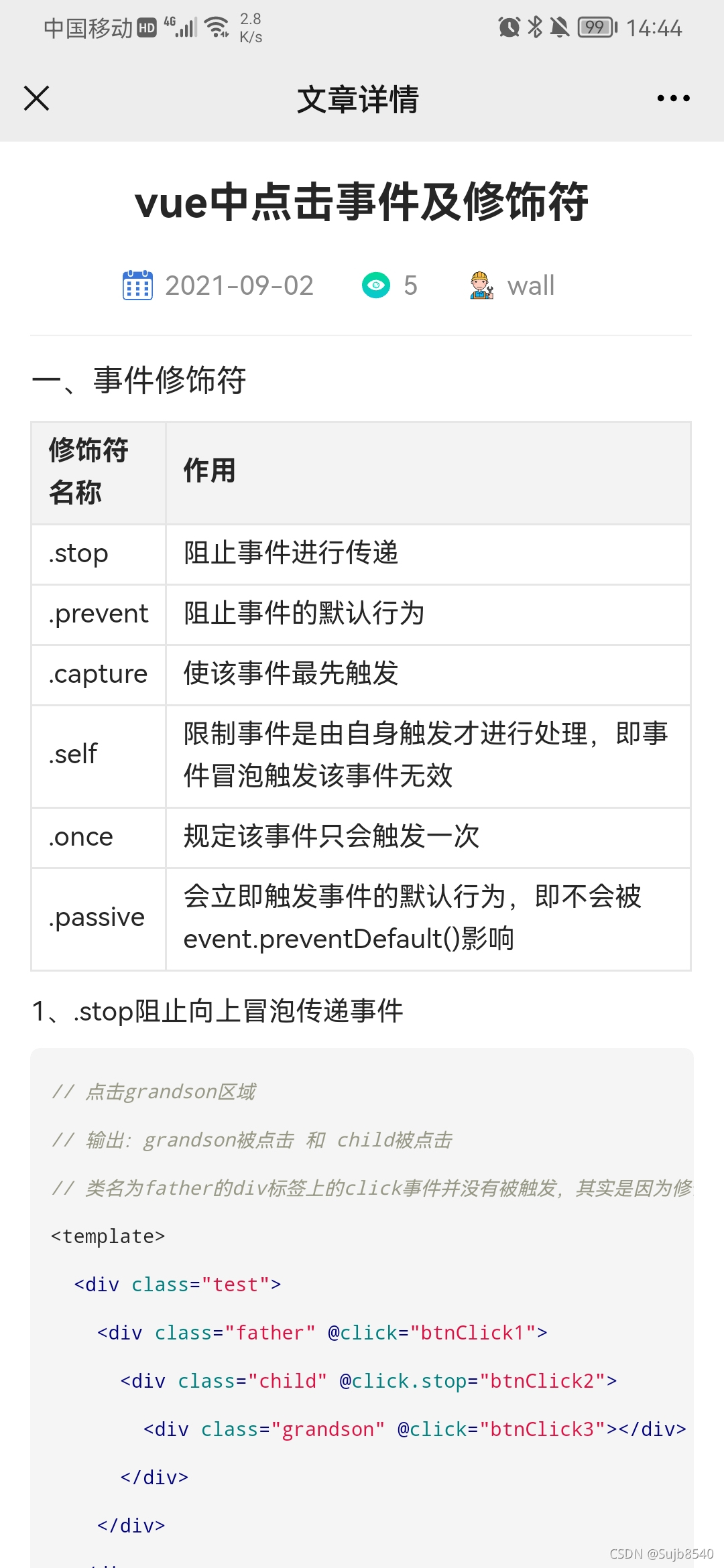Screen dimensions: 724x1568
Task: Open the three-dot overflow menu
Action: click(x=673, y=99)
